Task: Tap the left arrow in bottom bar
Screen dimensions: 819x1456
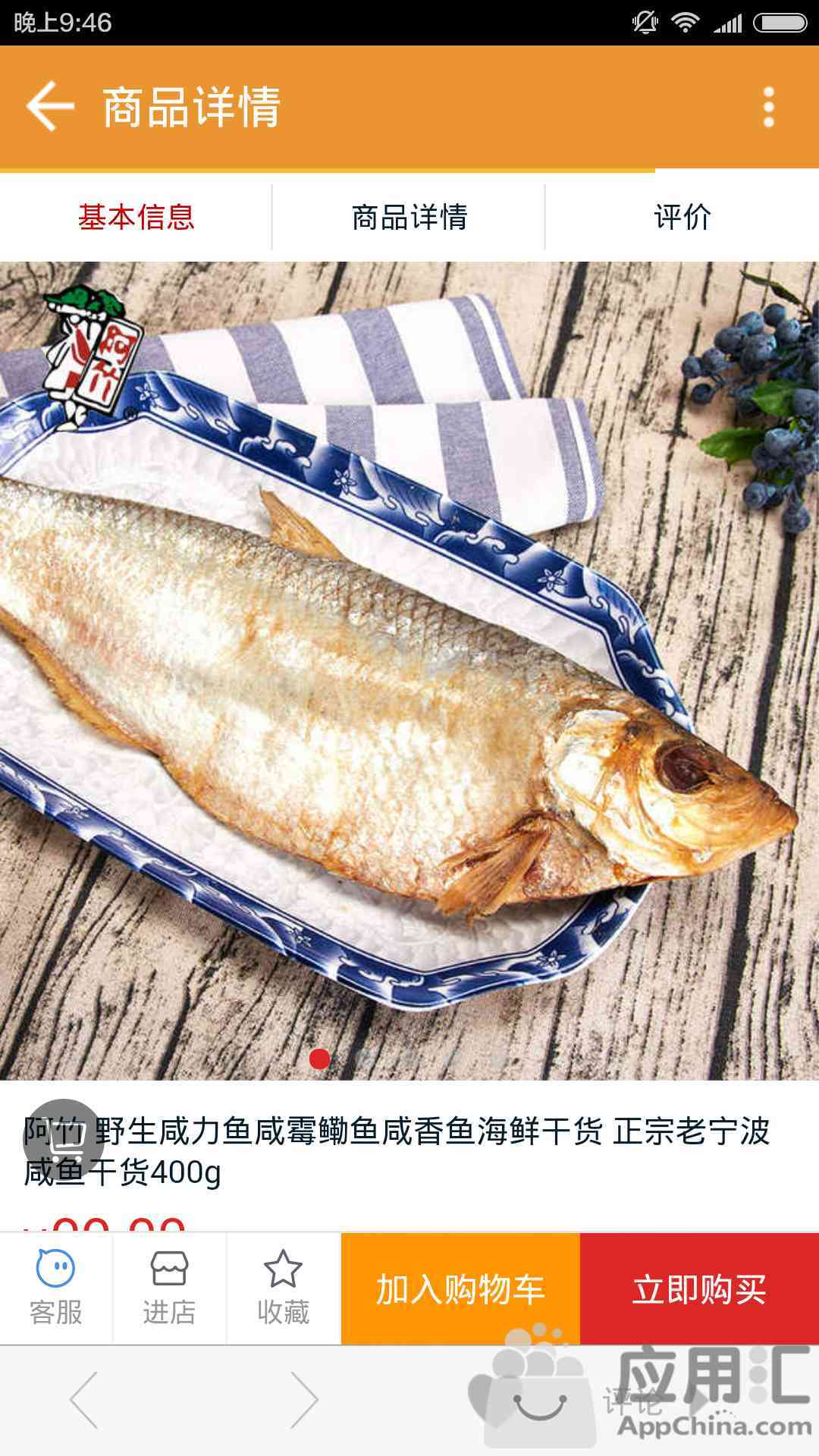Action: (84, 1400)
